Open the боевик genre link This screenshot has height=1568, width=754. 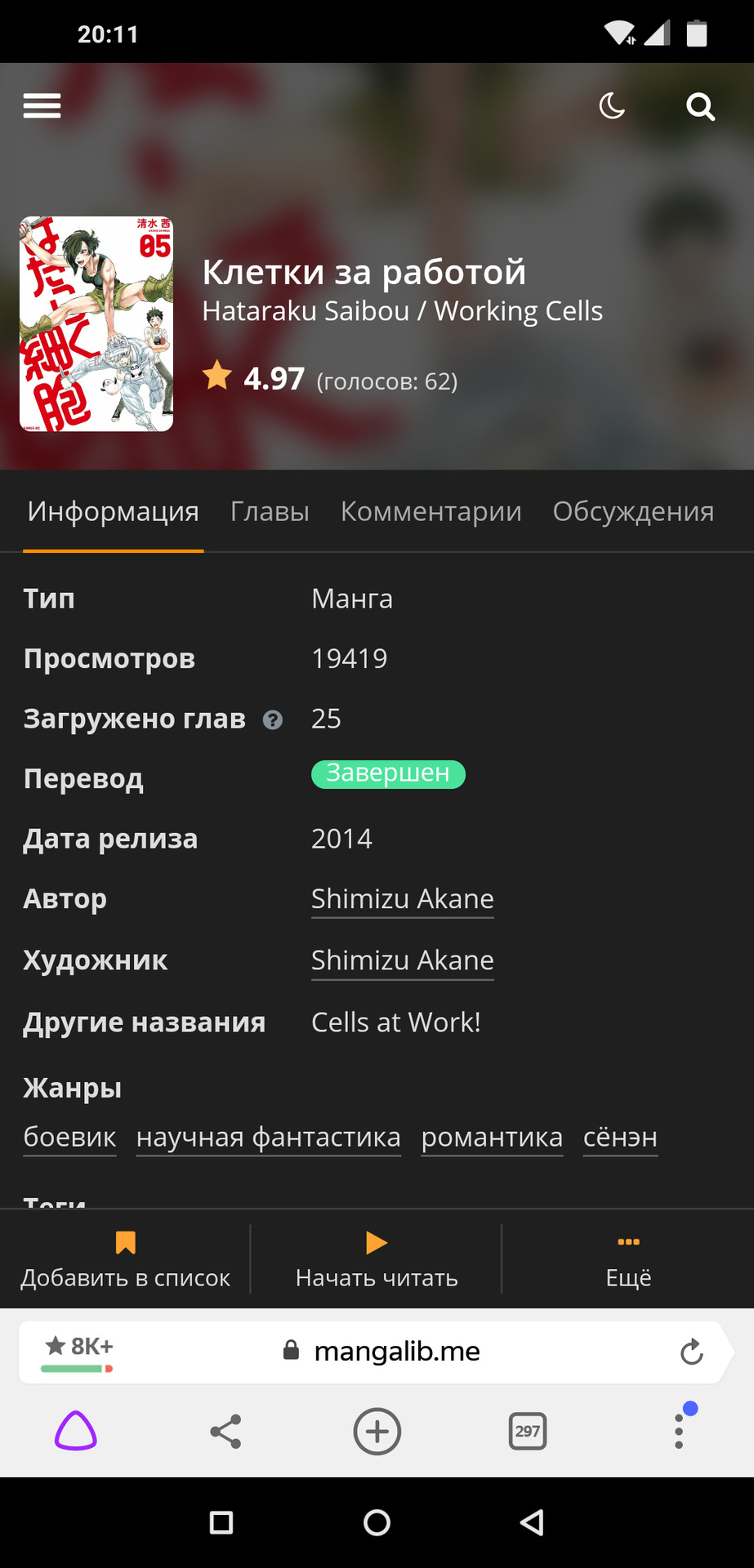coord(69,1137)
